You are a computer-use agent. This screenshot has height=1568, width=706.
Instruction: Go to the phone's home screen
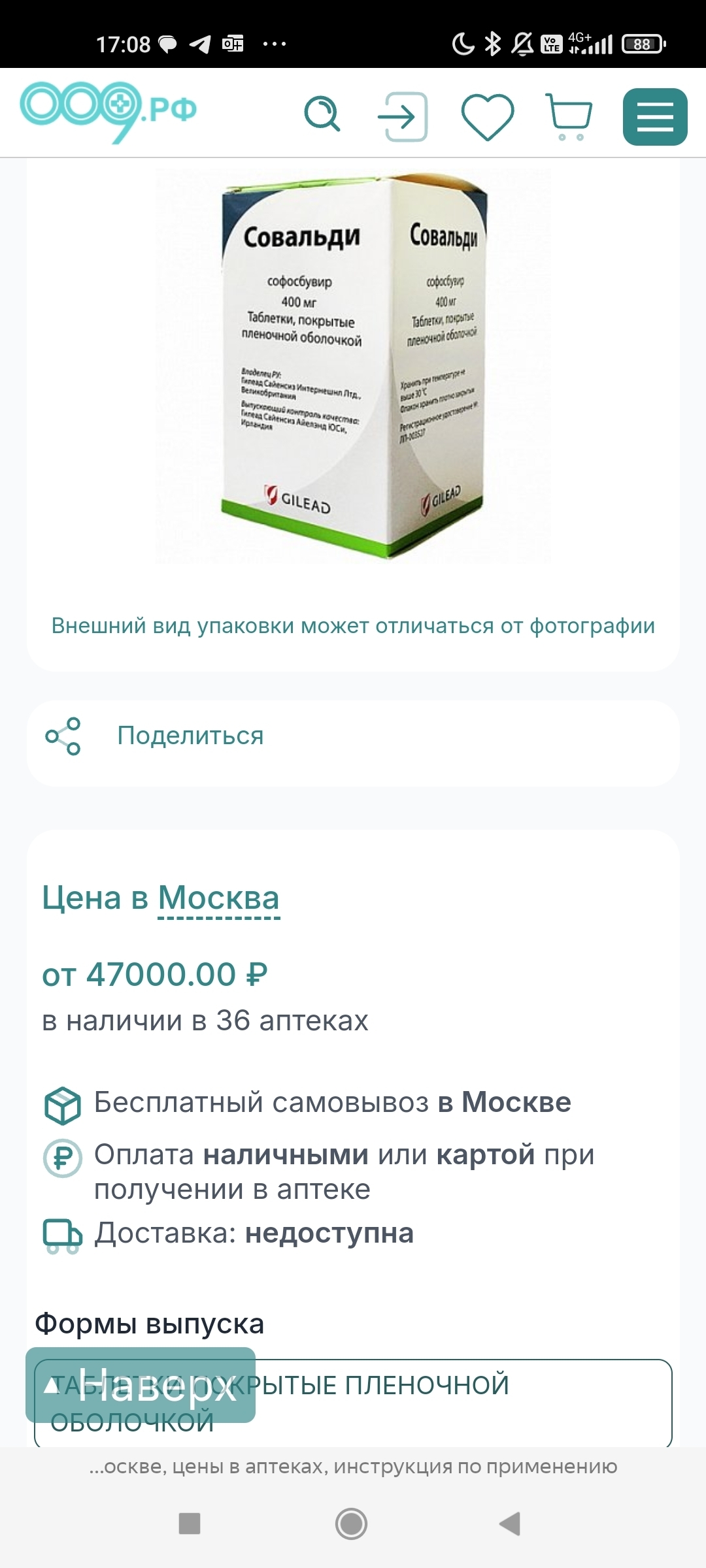click(352, 1524)
